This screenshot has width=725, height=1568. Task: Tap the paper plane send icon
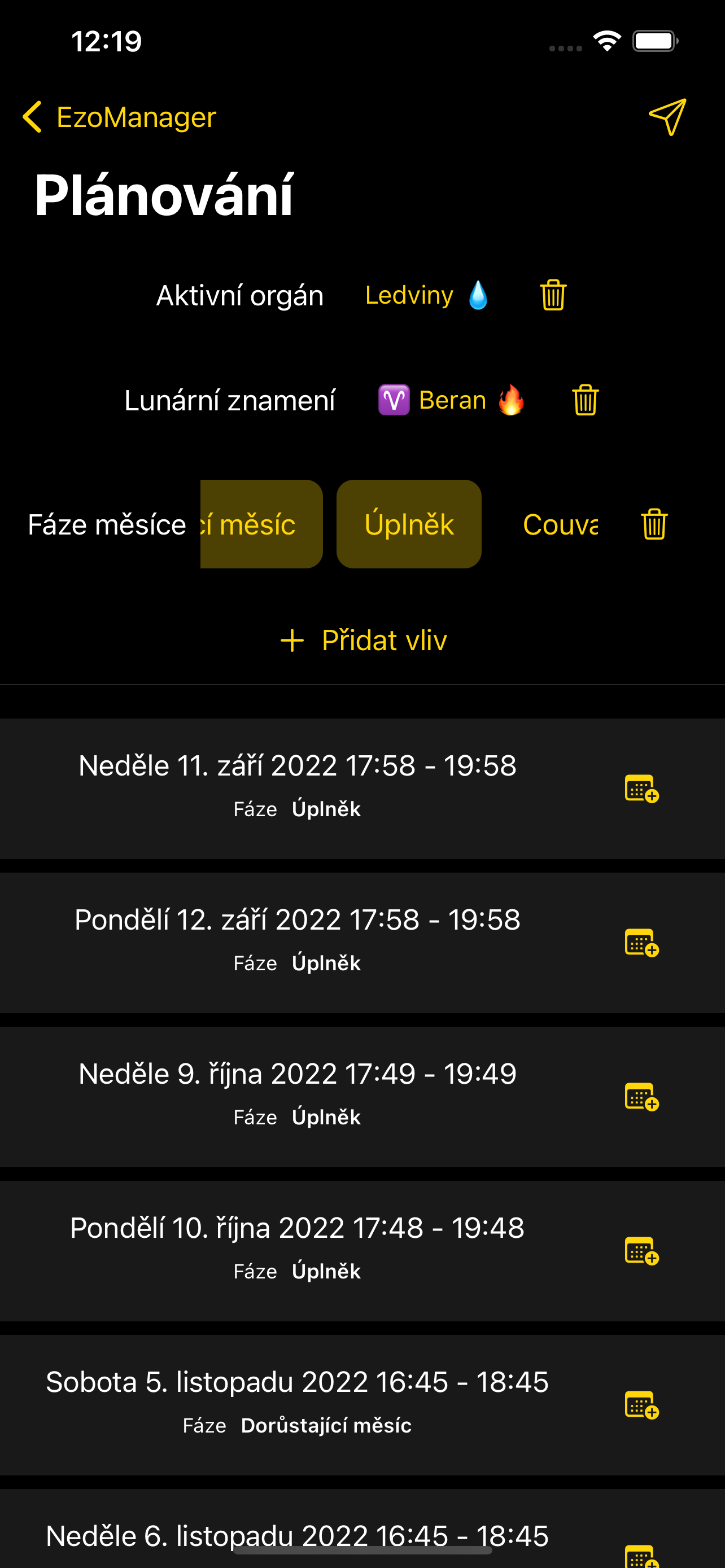click(667, 117)
